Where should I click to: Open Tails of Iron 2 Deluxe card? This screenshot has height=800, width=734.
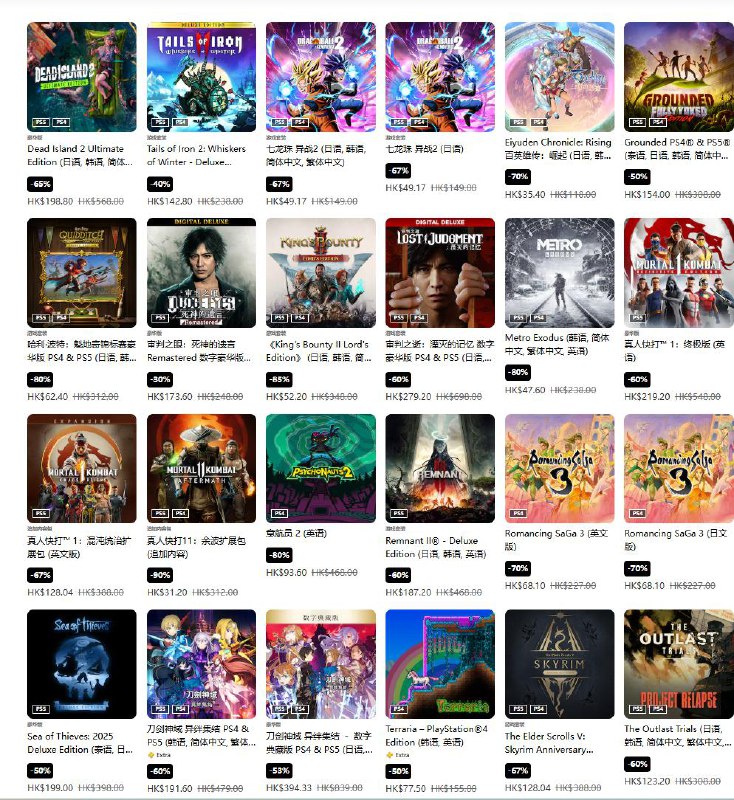201,76
